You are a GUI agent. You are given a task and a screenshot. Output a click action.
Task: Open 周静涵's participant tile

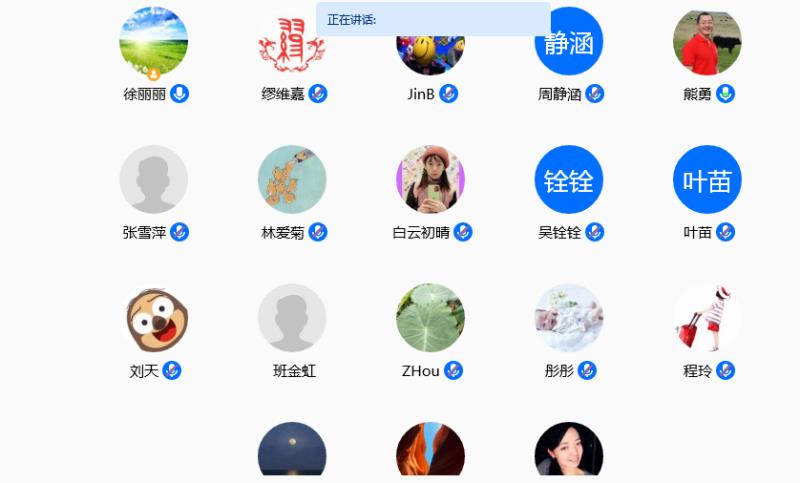569,42
